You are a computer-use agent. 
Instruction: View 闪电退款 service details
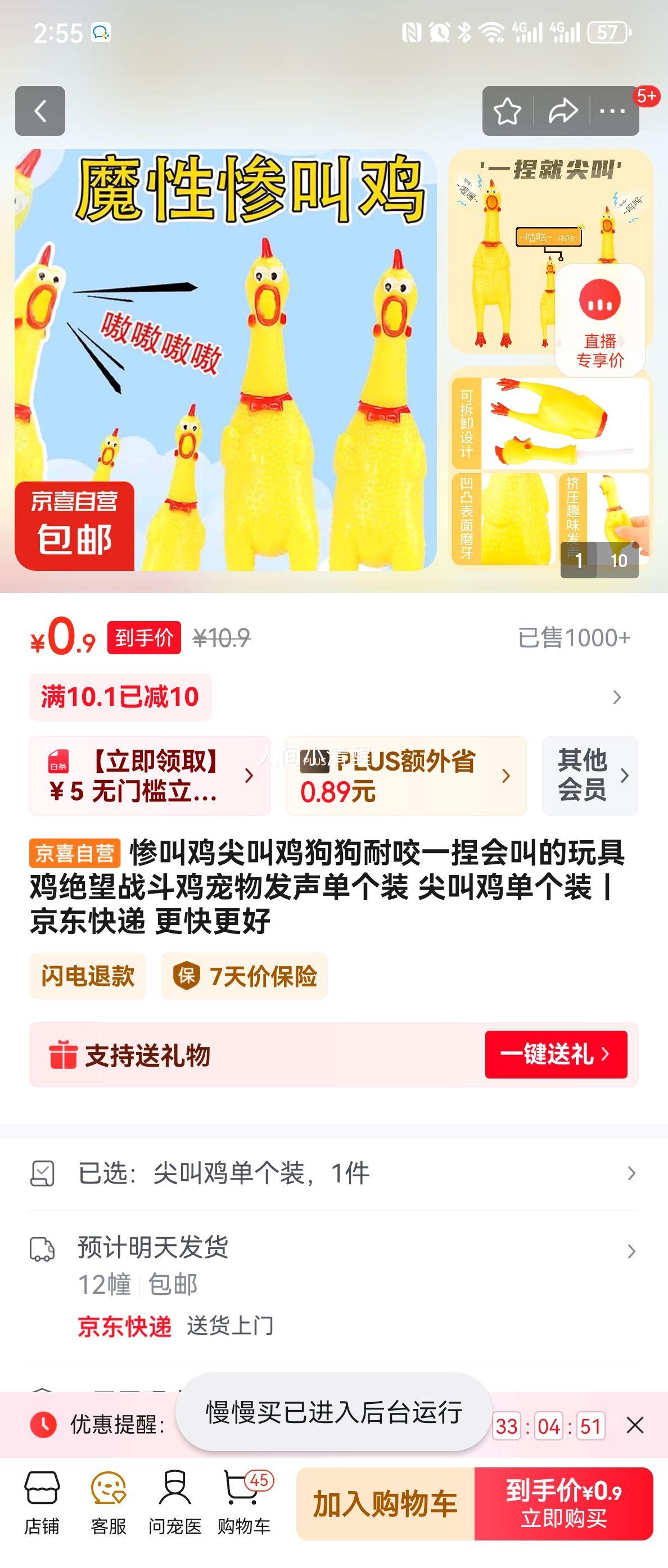(x=88, y=976)
